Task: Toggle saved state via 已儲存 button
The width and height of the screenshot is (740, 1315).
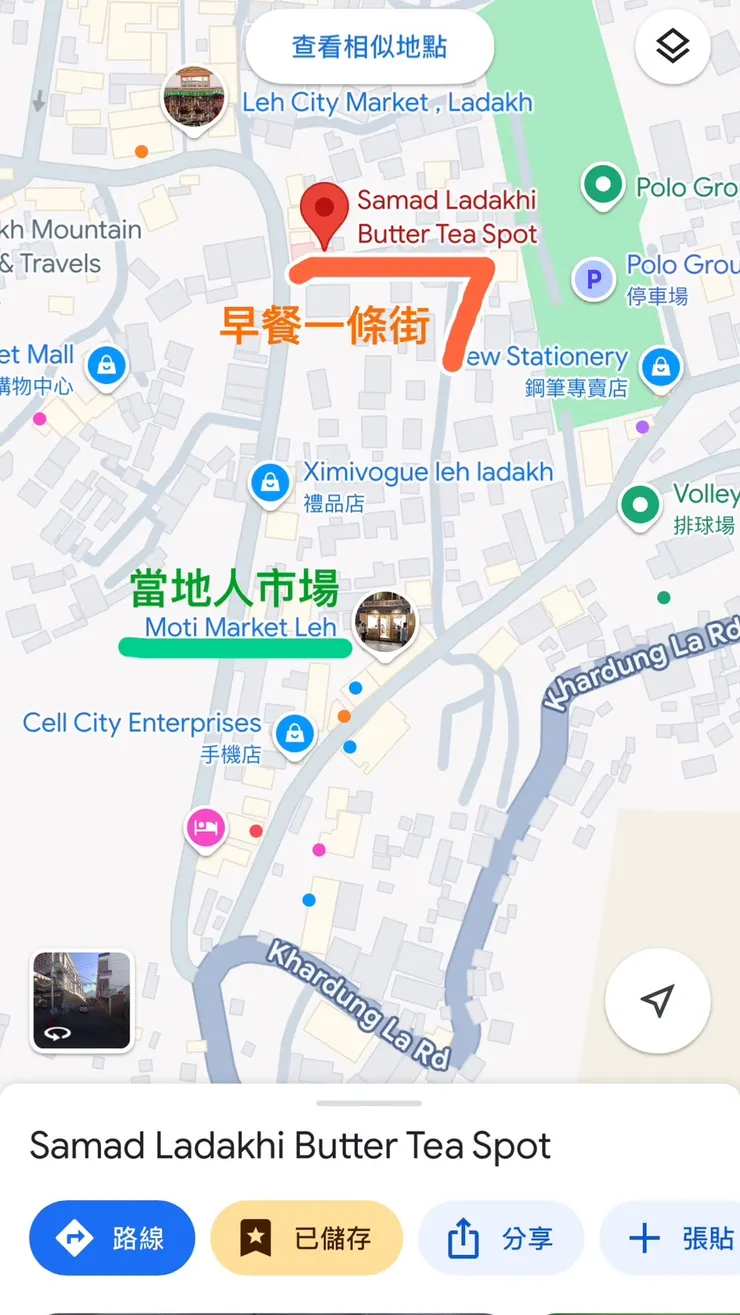Action: pos(306,1238)
